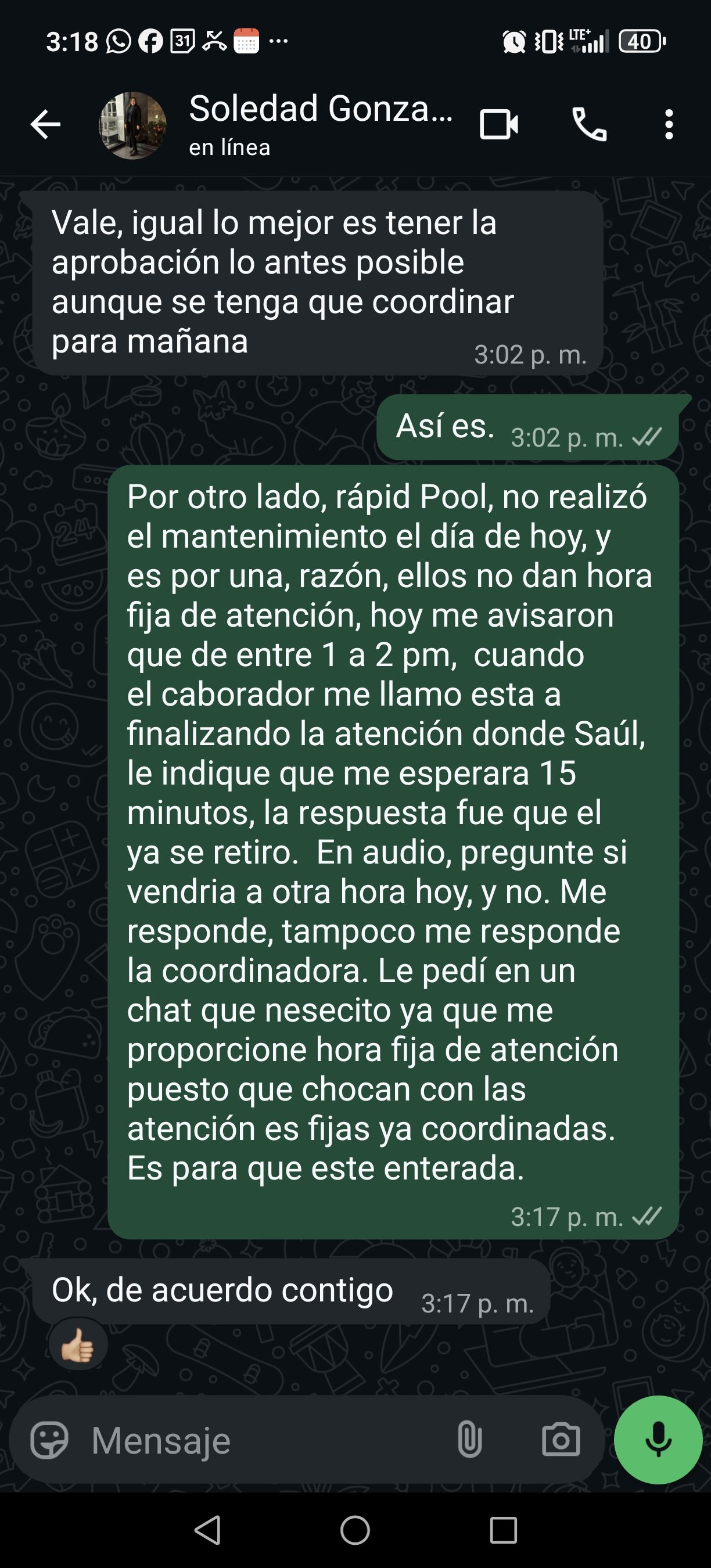Open Soledad Gonza... contact profile picture
The width and height of the screenshot is (711, 1568).
tap(132, 126)
